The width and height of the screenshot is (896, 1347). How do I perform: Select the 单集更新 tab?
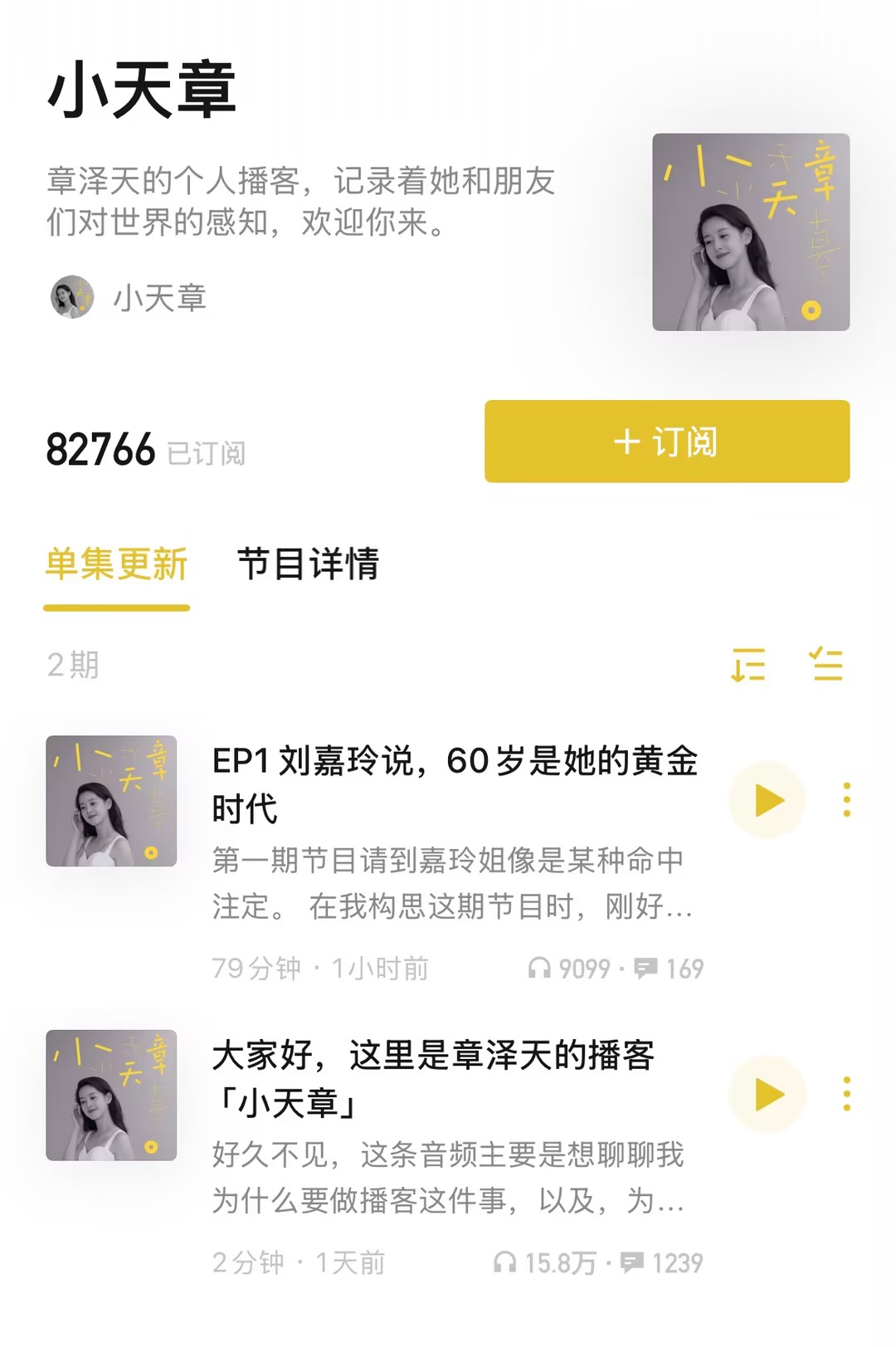coord(116,564)
